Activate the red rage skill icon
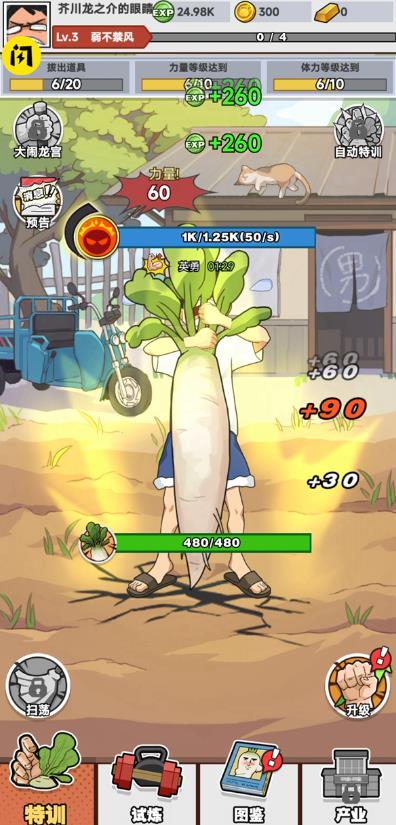This screenshot has height=825, width=396. click(98, 236)
